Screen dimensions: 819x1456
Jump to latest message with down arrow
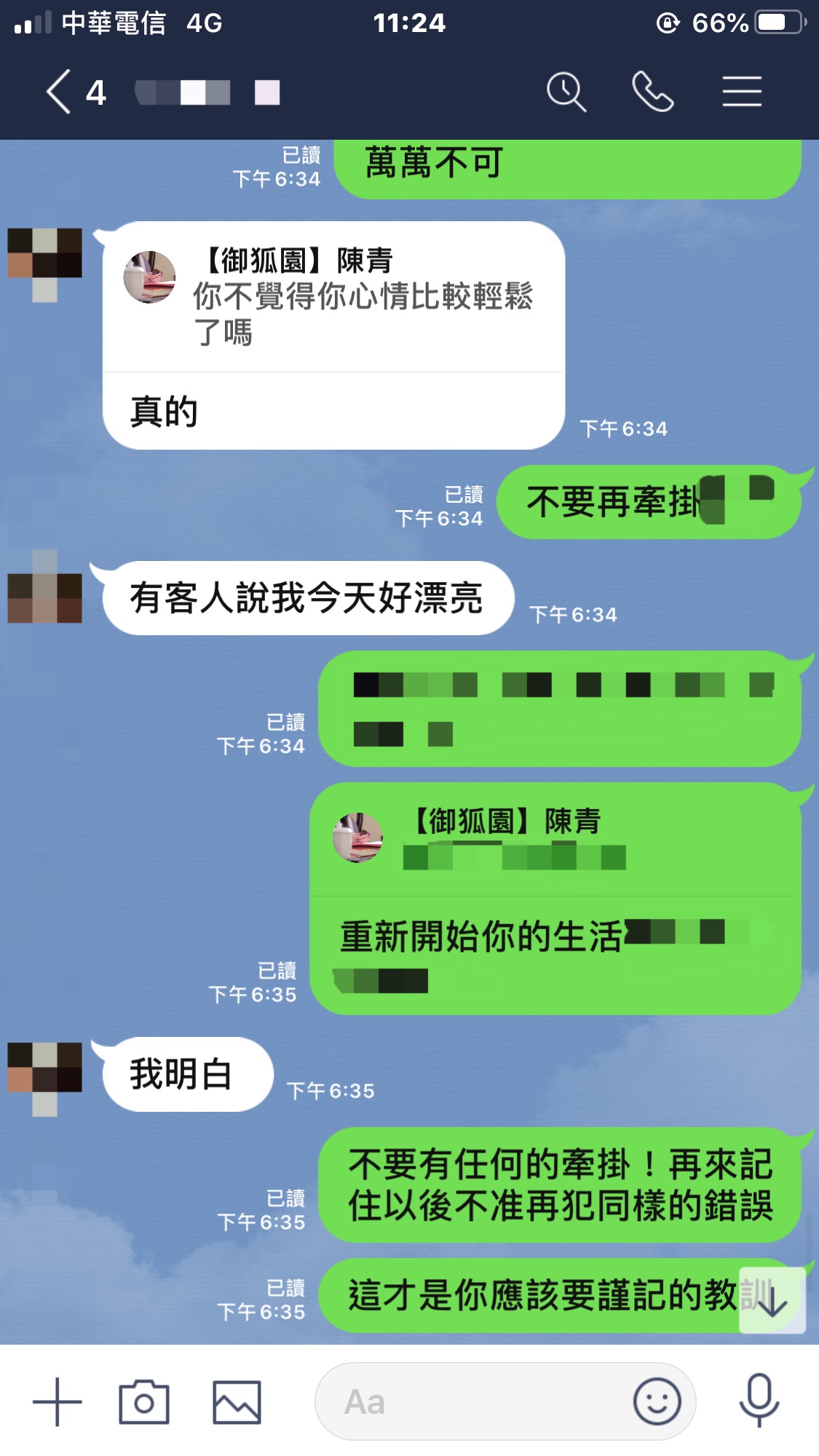click(x=772, y=1302)
